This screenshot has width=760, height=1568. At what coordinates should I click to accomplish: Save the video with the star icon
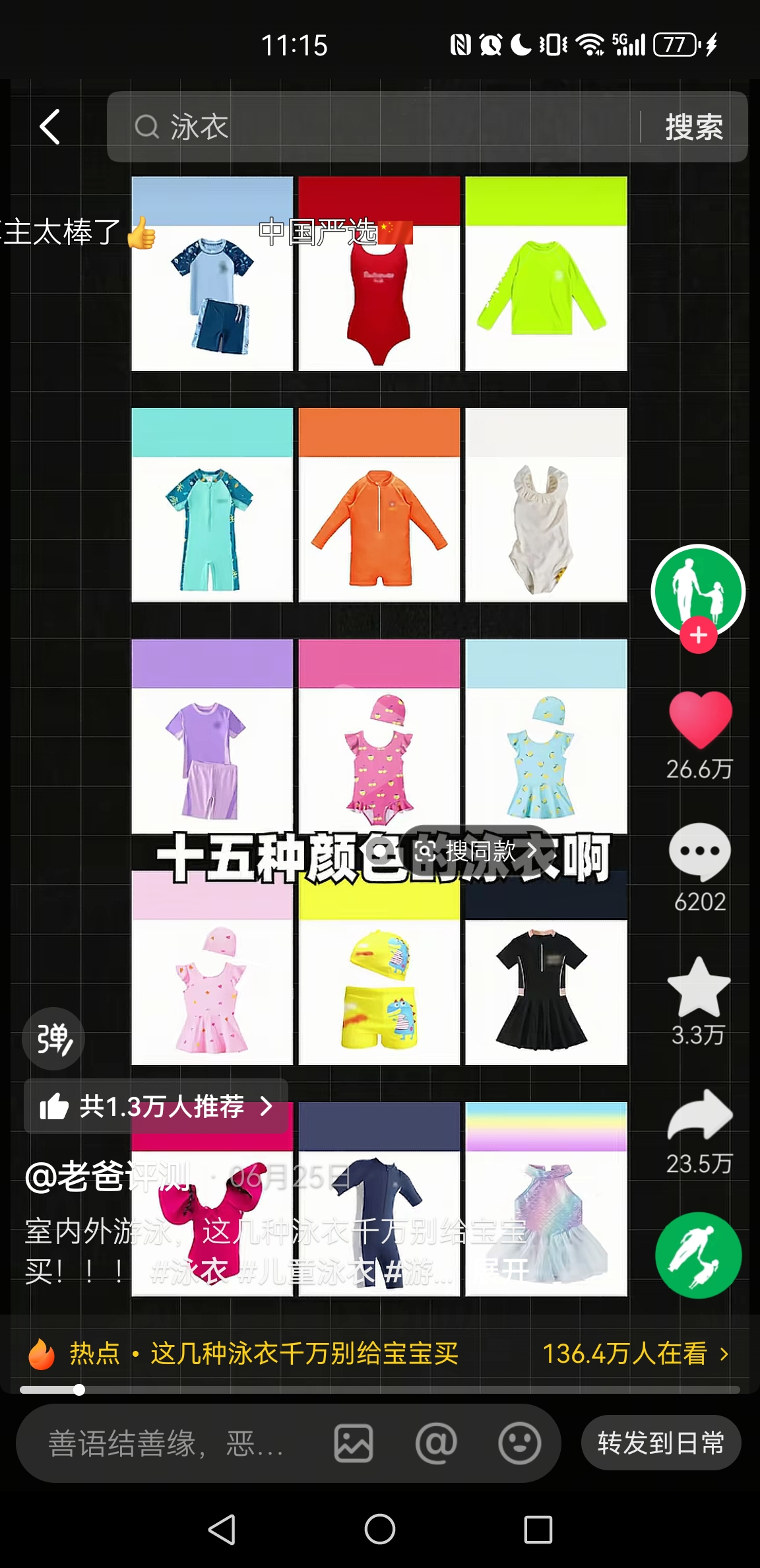(x=699, y=987)
